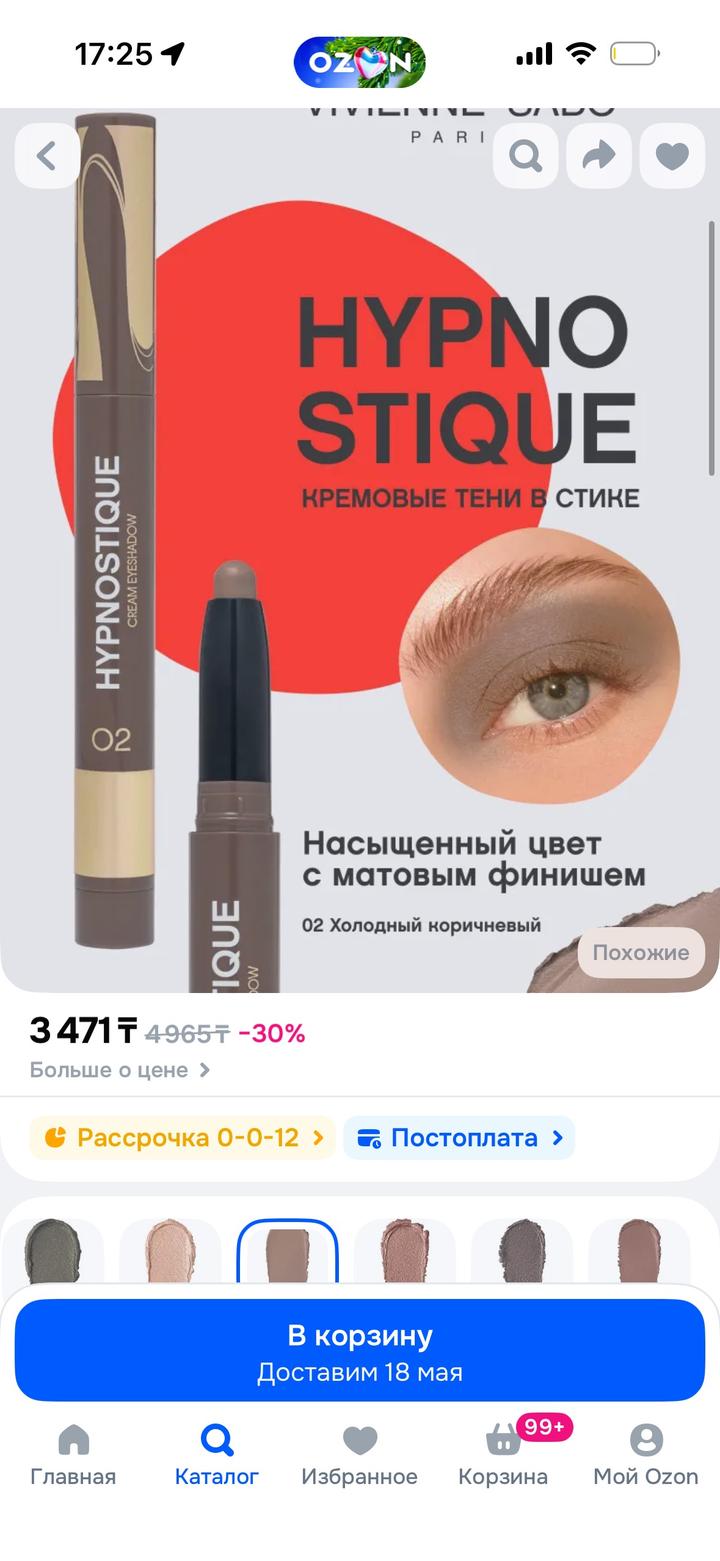Switch to the Каталог tab

(216, 1455)
